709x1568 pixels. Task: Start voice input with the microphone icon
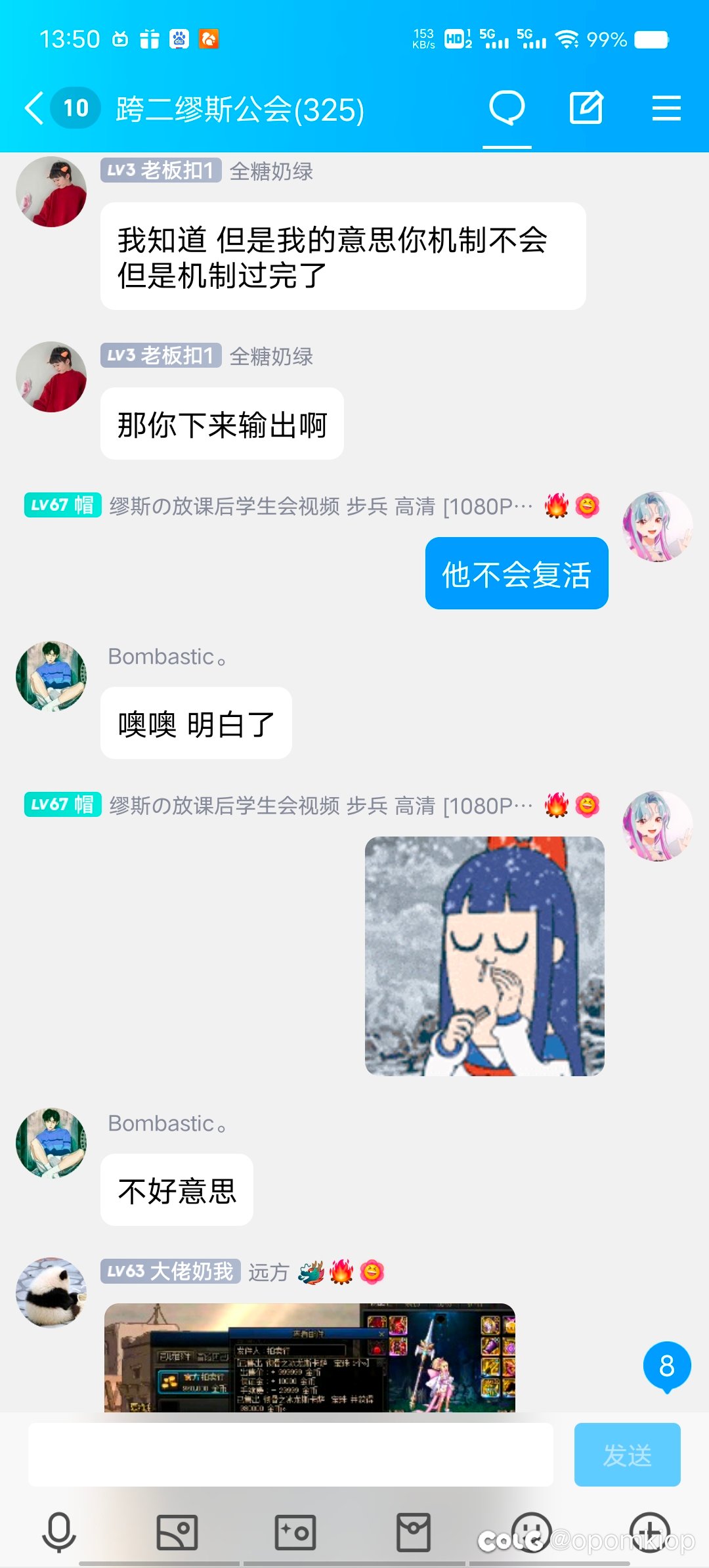(x=59, y=1532)
